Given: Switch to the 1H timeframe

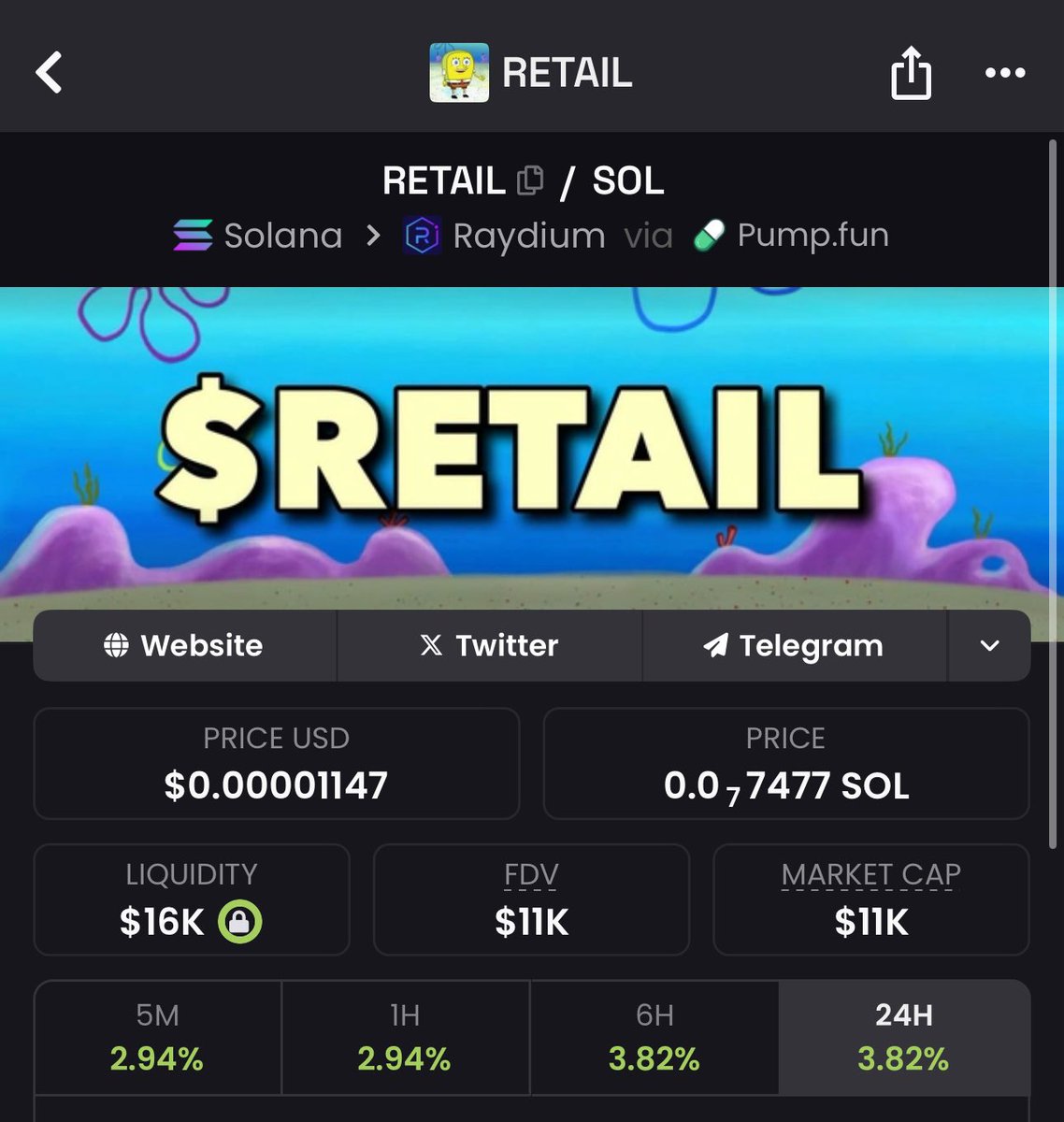Looking at the screenshot, I should pos(405,1036).
